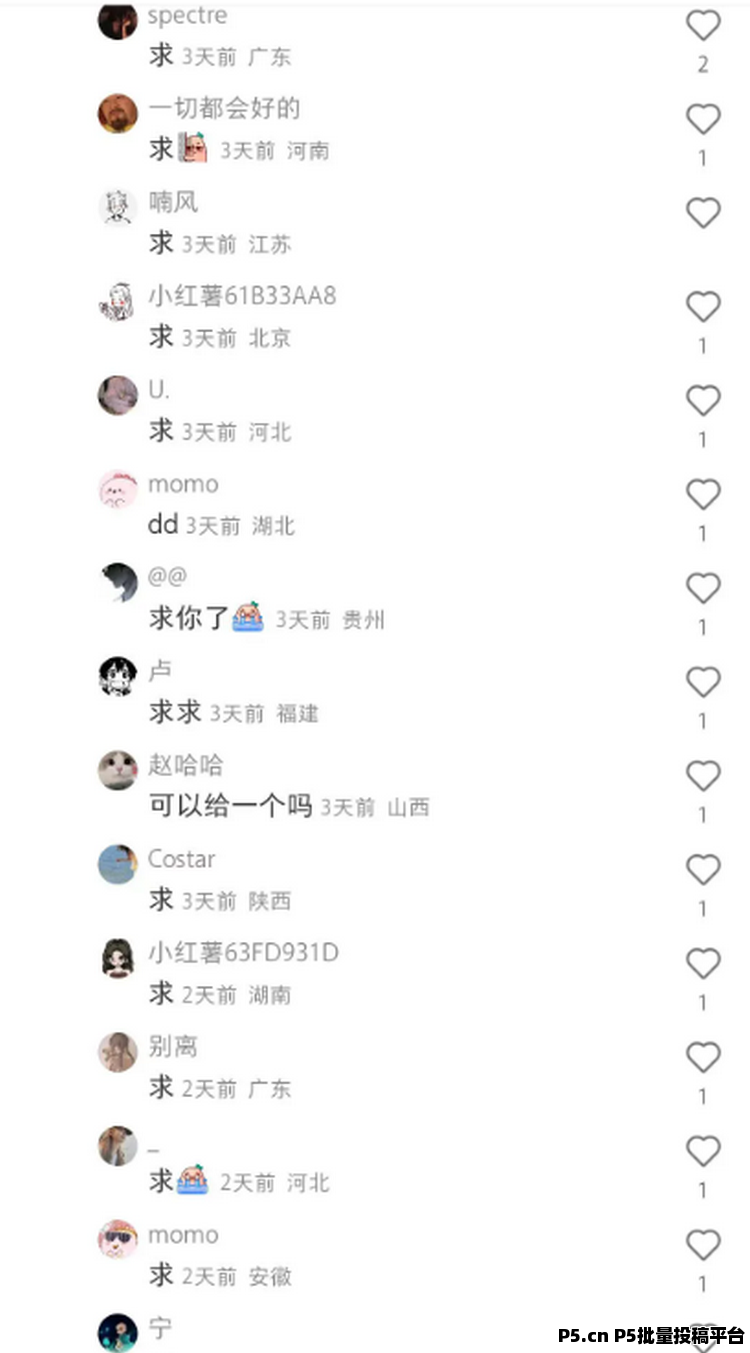
Task: Like 卢's comment 求求
Action: 703,683
